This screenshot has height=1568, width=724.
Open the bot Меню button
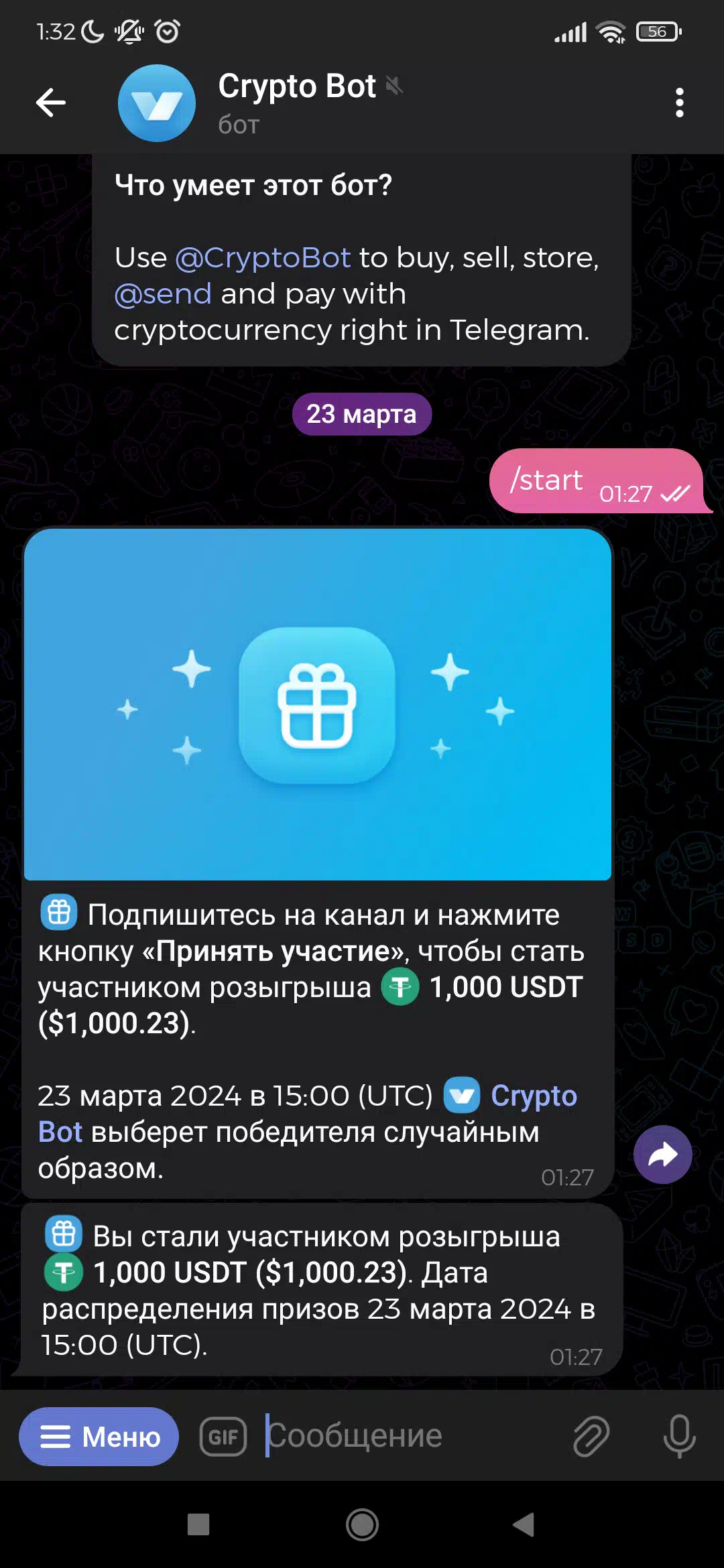tap(99, 1437)
